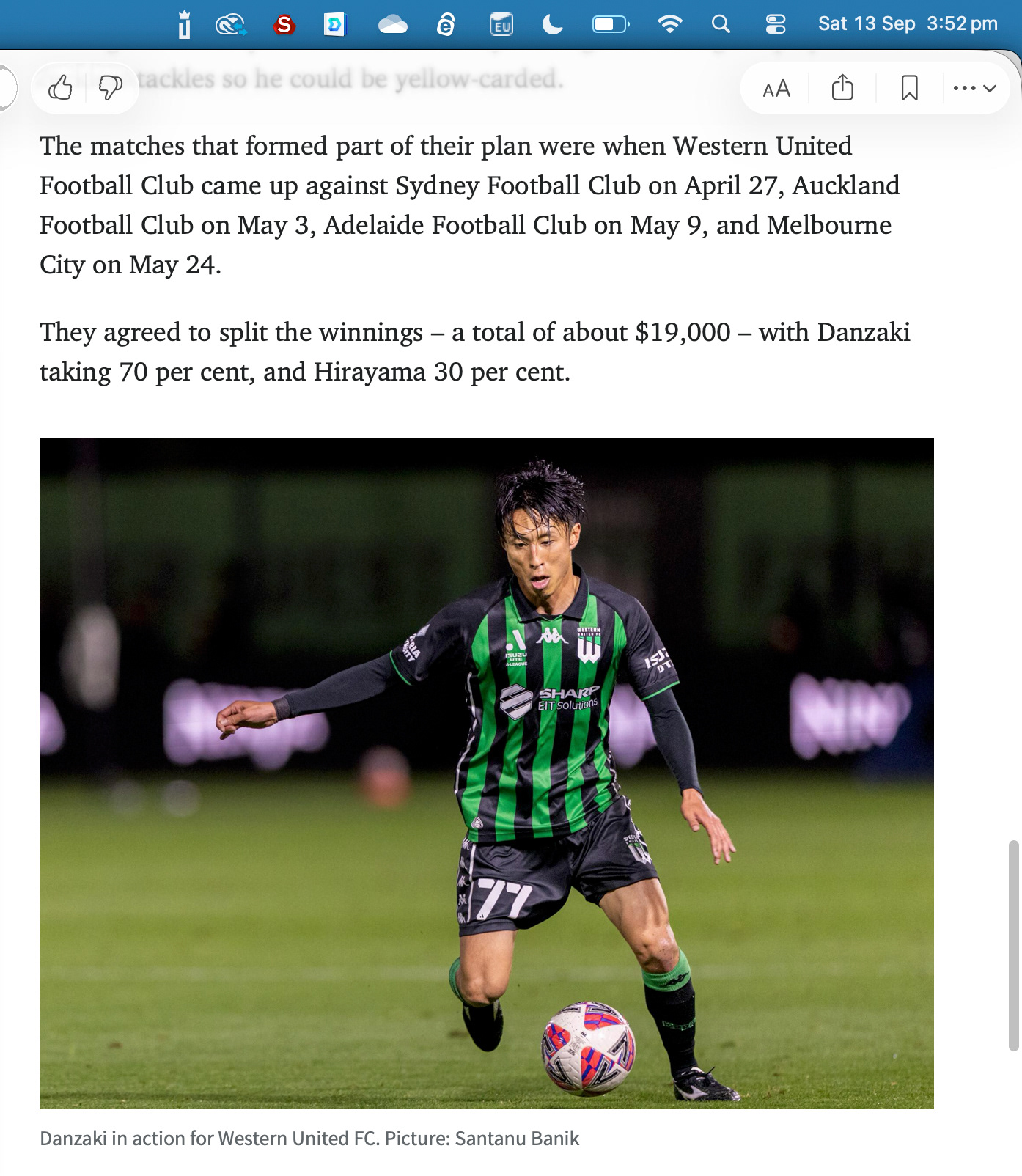Open the text size AA options
Screen dimensions: 1022x1176
tap(776, 89)
